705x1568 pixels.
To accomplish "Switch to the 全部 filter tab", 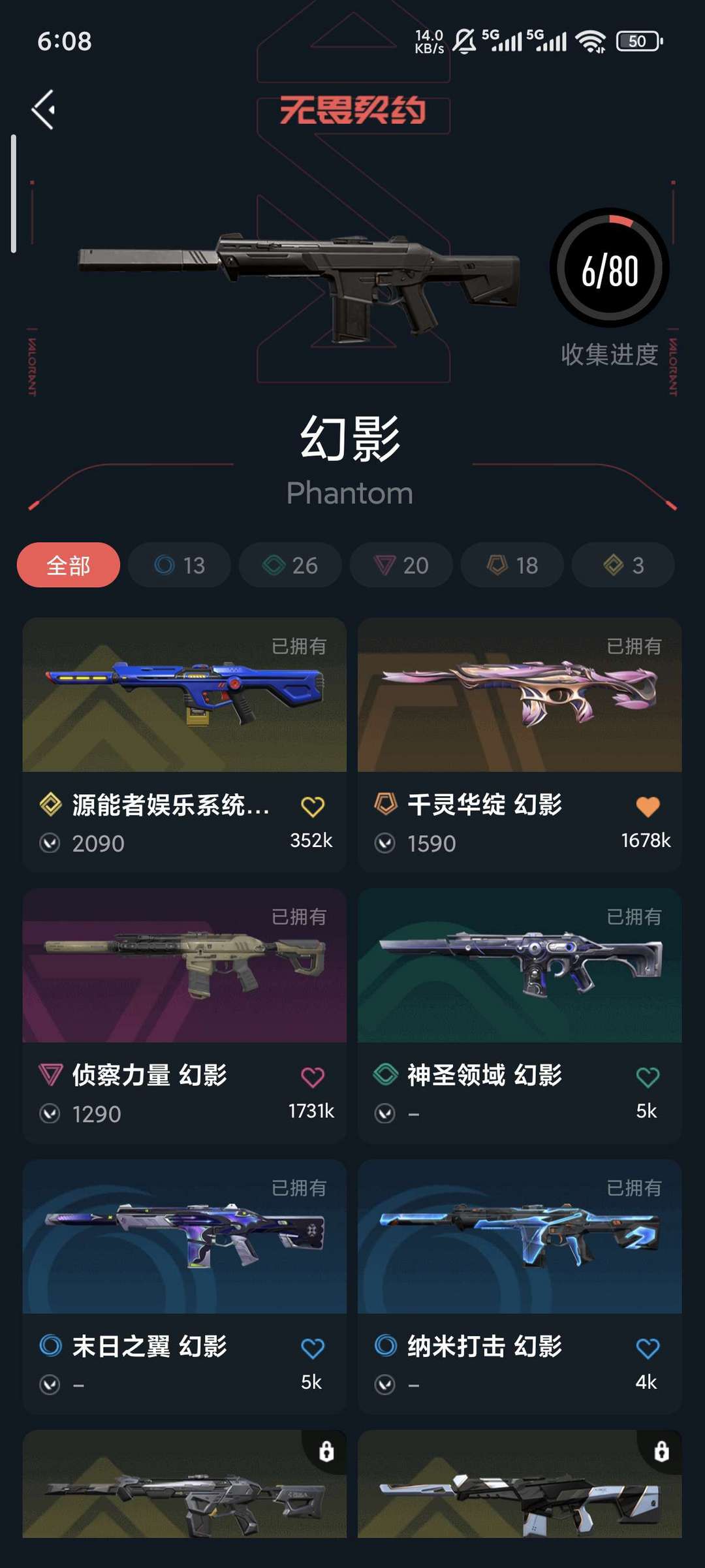I will point(68,564).
